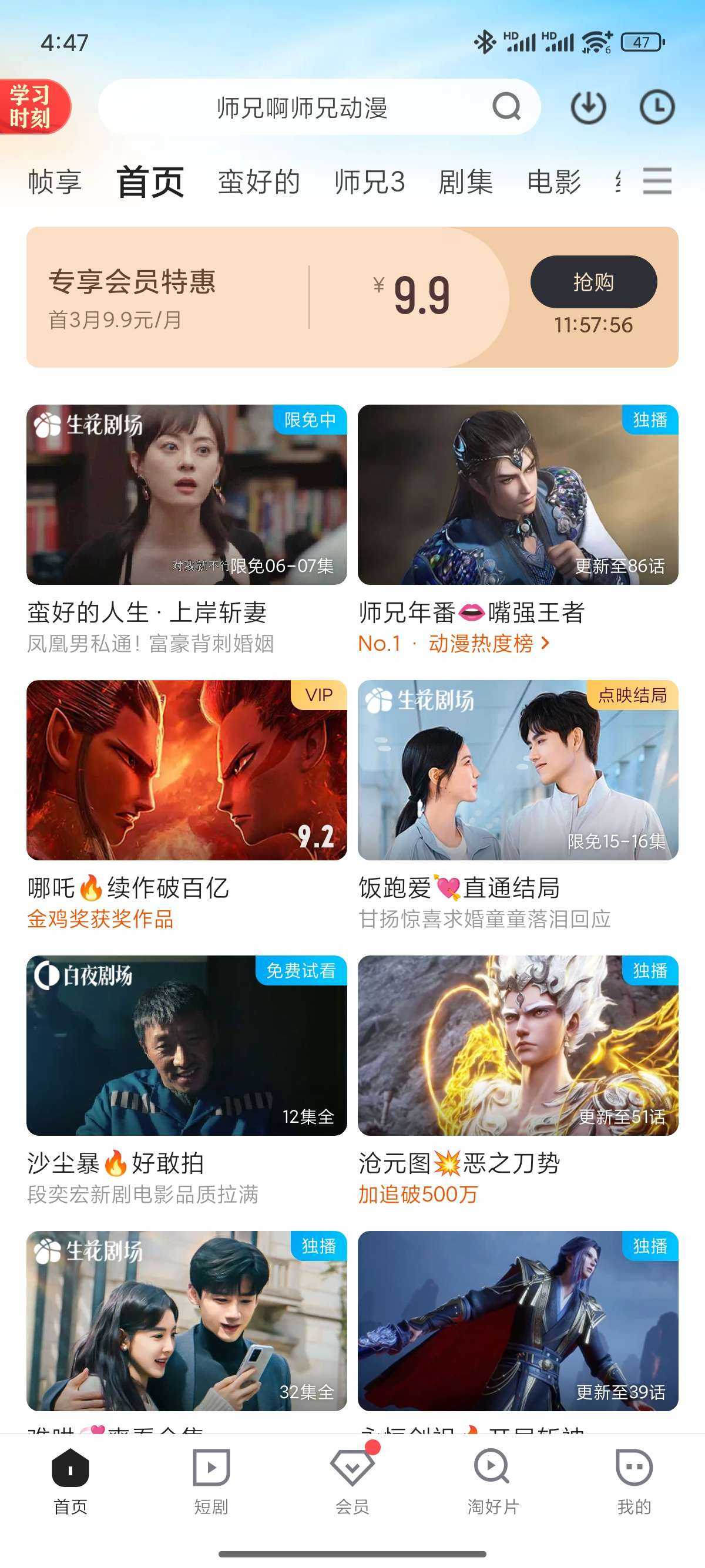This screenshot has height=1568, width=705.
Task: Open the 师兄年番 嘴强王者 video card
Action: [518, 495]
